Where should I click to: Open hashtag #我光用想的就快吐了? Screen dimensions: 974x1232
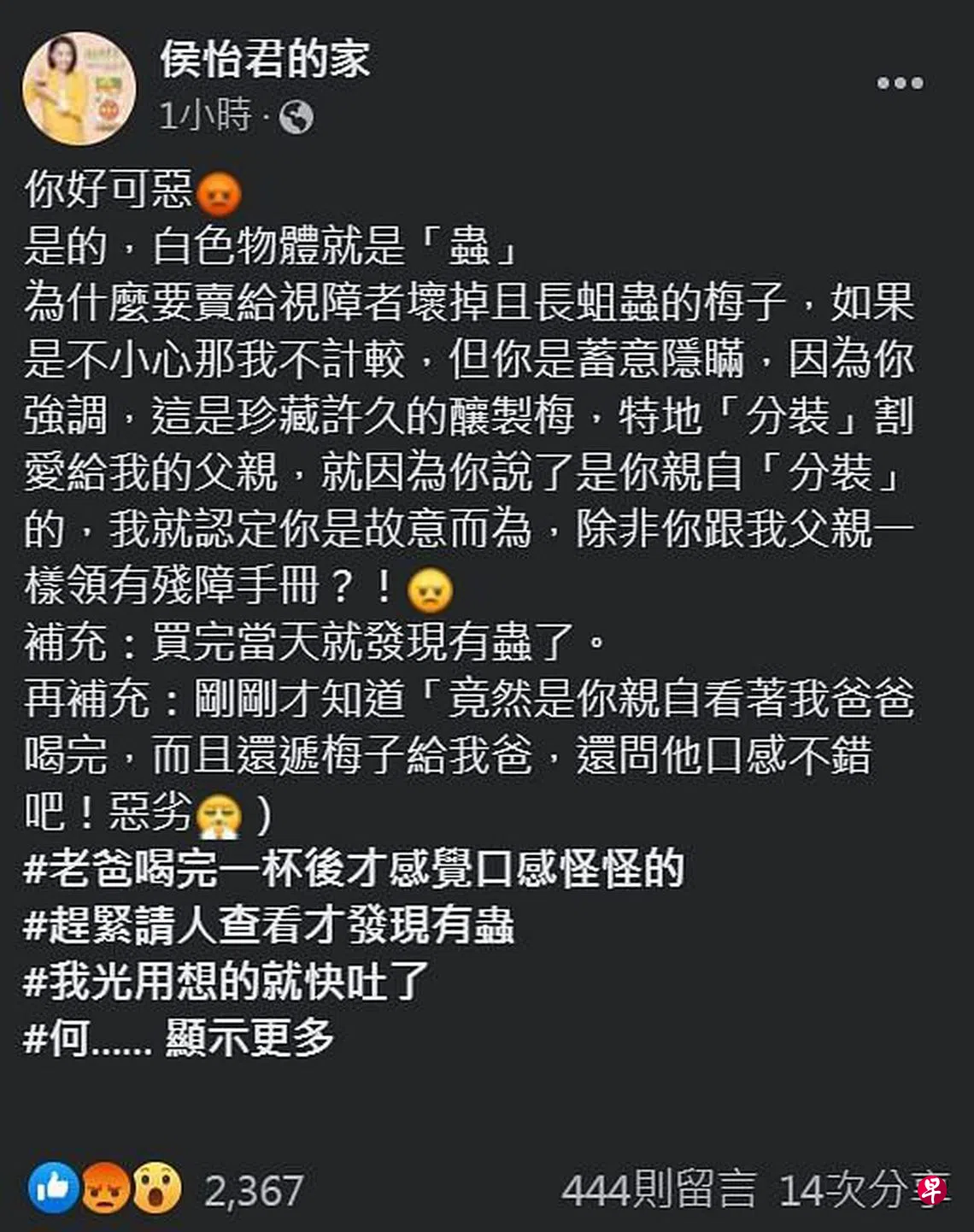tap(226, 981)
